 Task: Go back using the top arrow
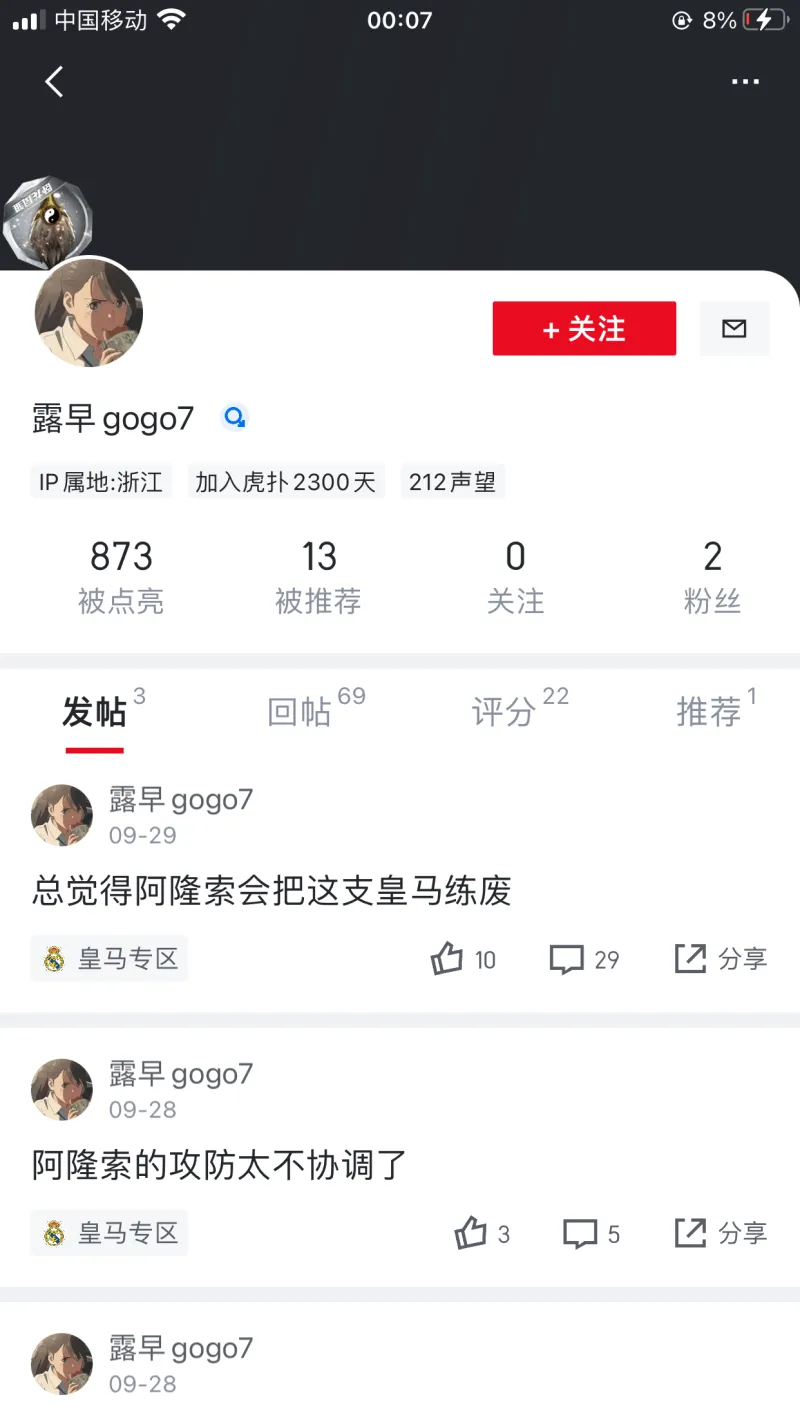point(55,82)
